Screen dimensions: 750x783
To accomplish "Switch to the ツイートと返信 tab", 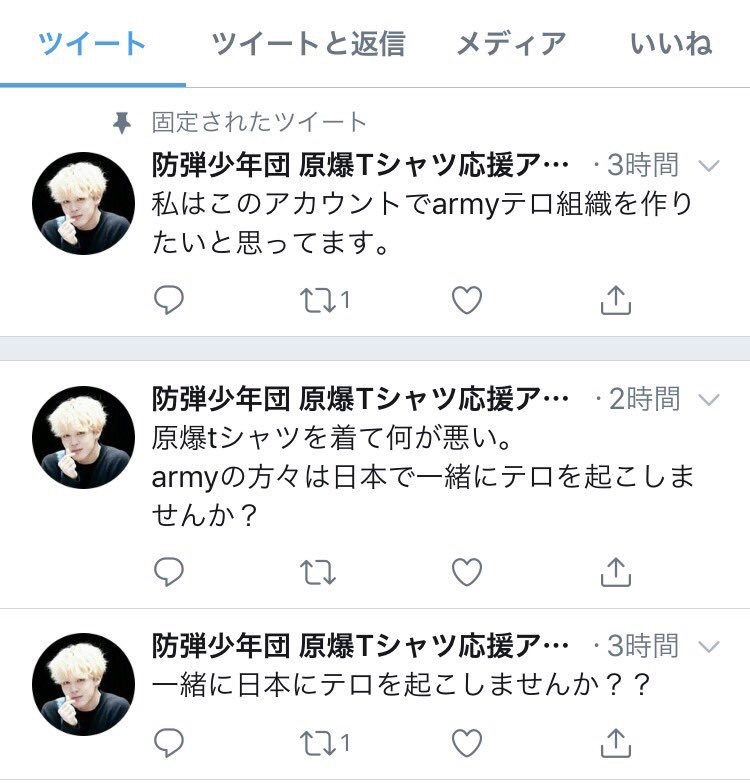I will [308, 45].
